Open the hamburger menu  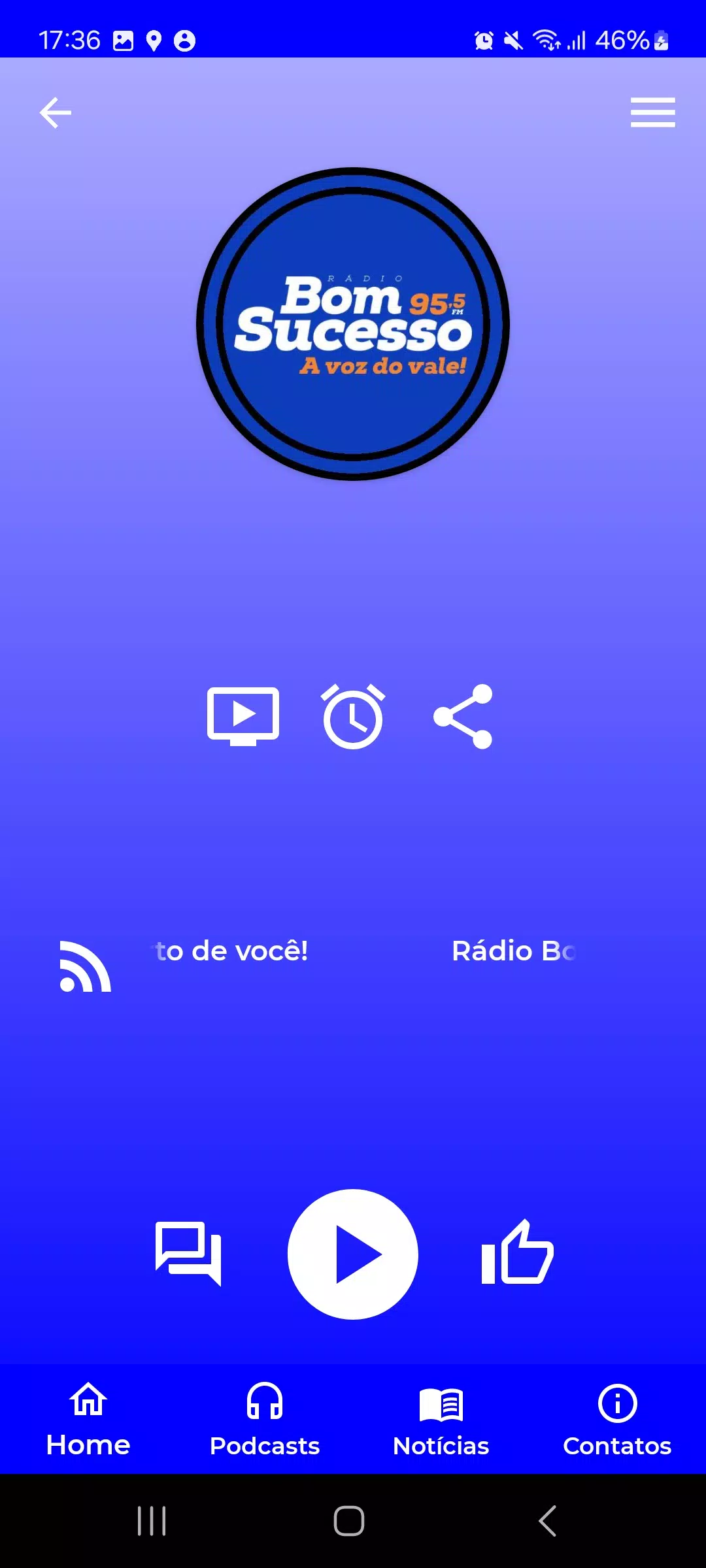pyautogui.click(x=652, y=112)
